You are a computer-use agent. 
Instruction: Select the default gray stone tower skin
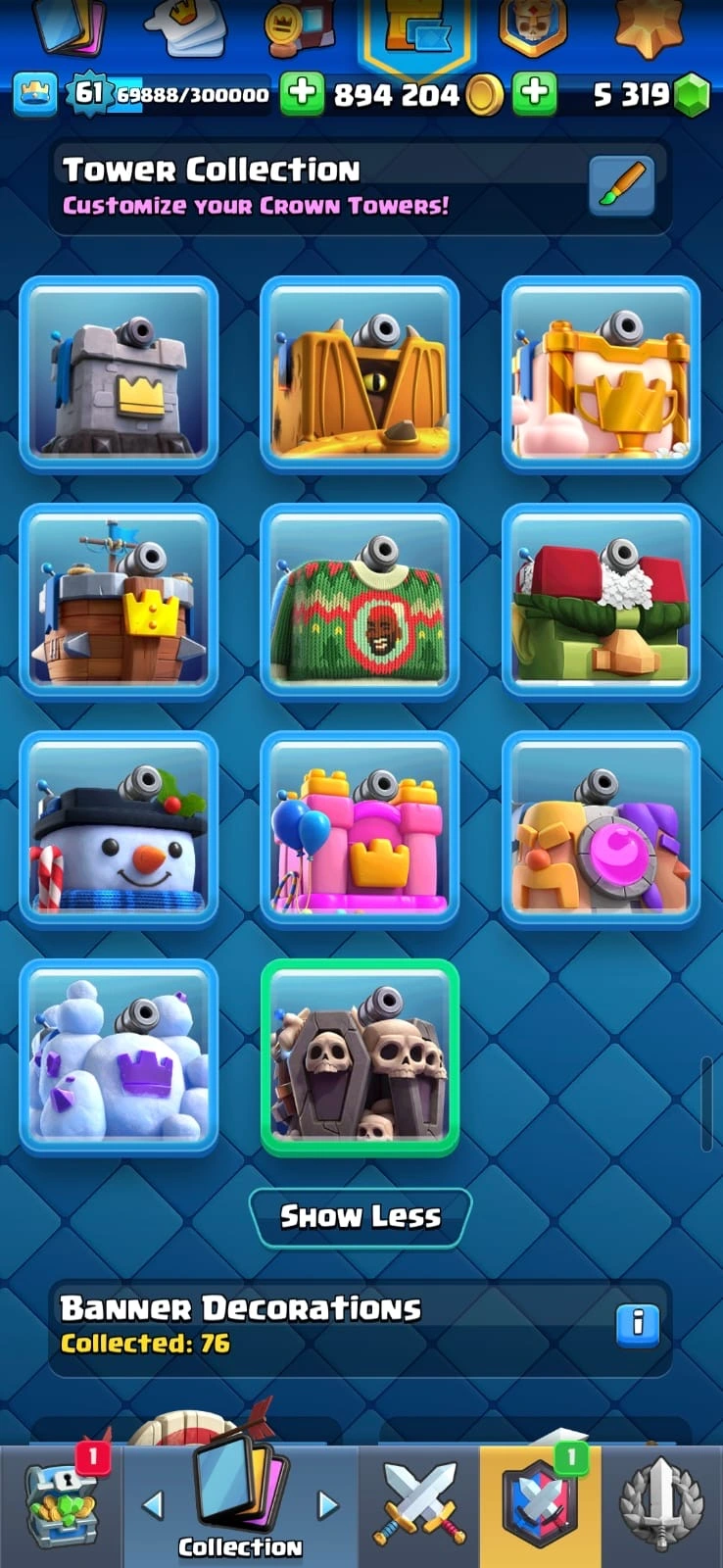(119, 373)
